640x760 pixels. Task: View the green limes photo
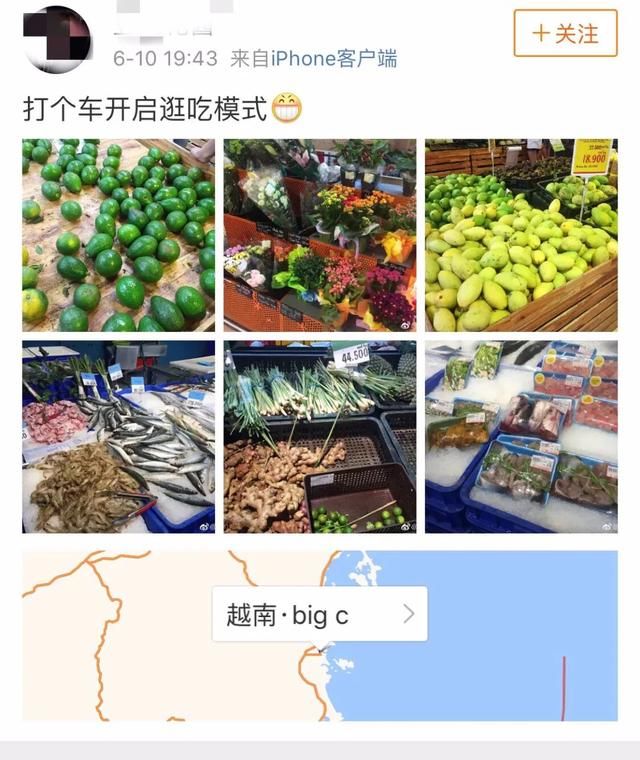click(118, 235)
